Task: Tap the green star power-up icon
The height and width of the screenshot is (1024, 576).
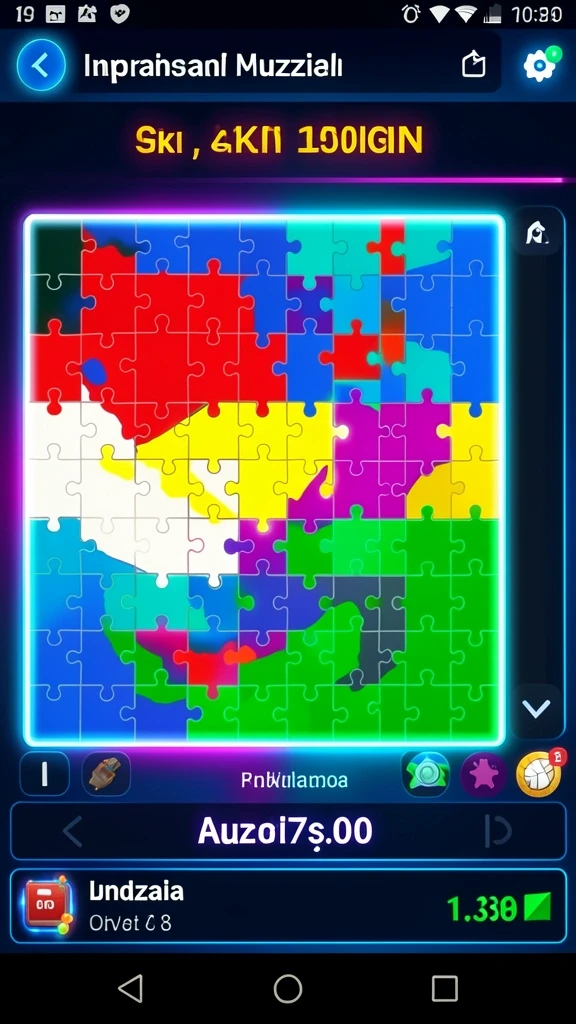Action: [x=425, y=775]
